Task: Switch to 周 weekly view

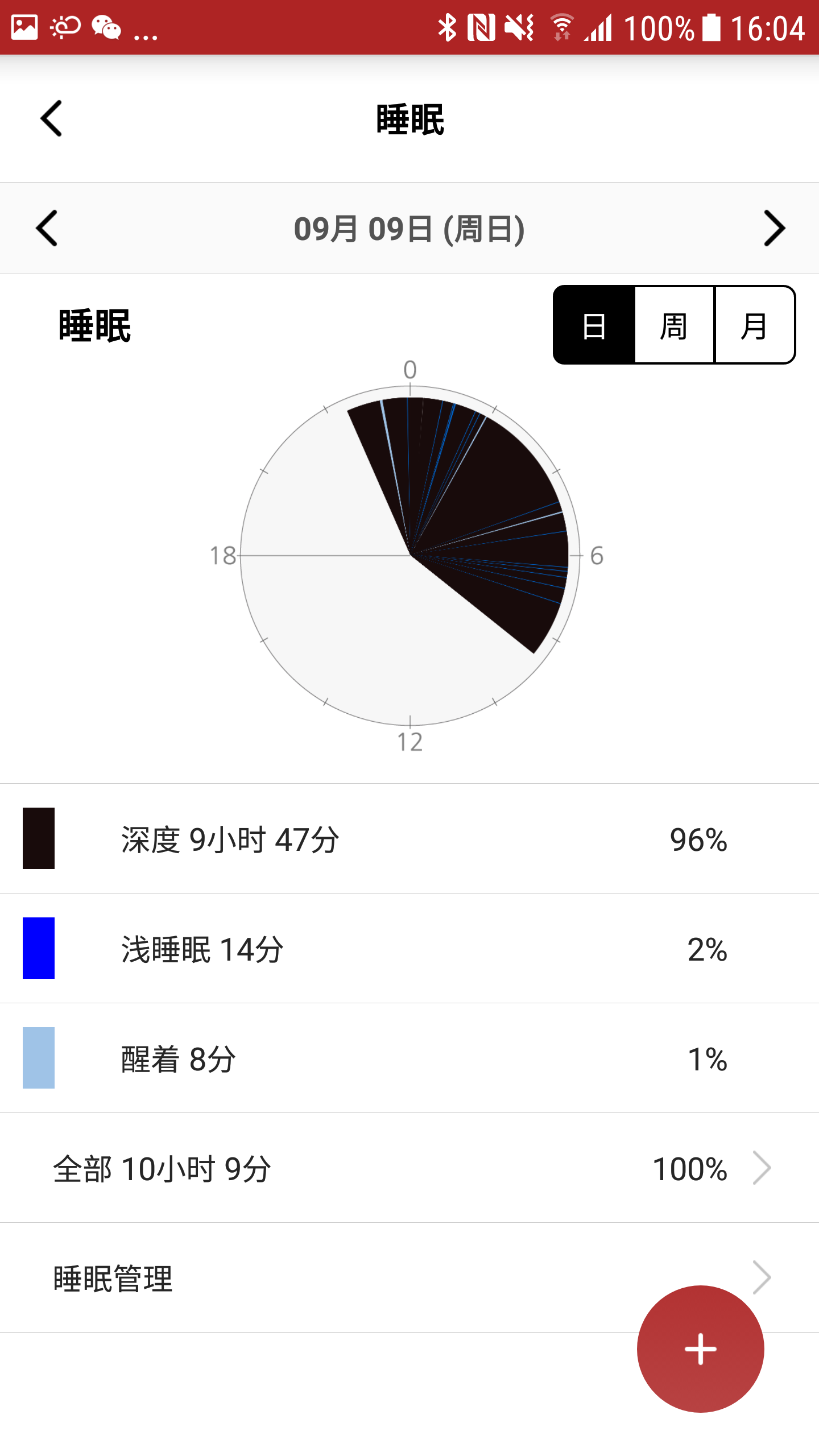Action: click(x=674, y=325)
